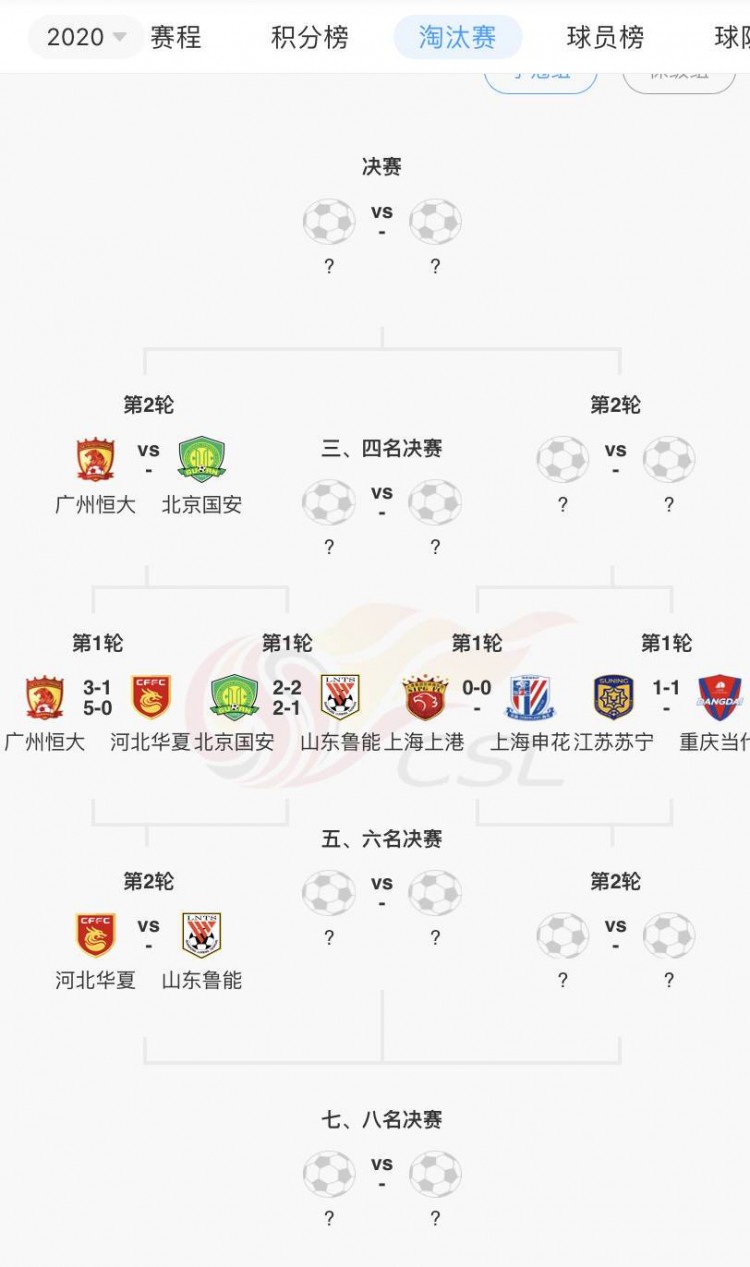Open round 1 match 江苏苏宁 vs 重庆当代
750x1267 pixels.
click(x=666, y=698)
